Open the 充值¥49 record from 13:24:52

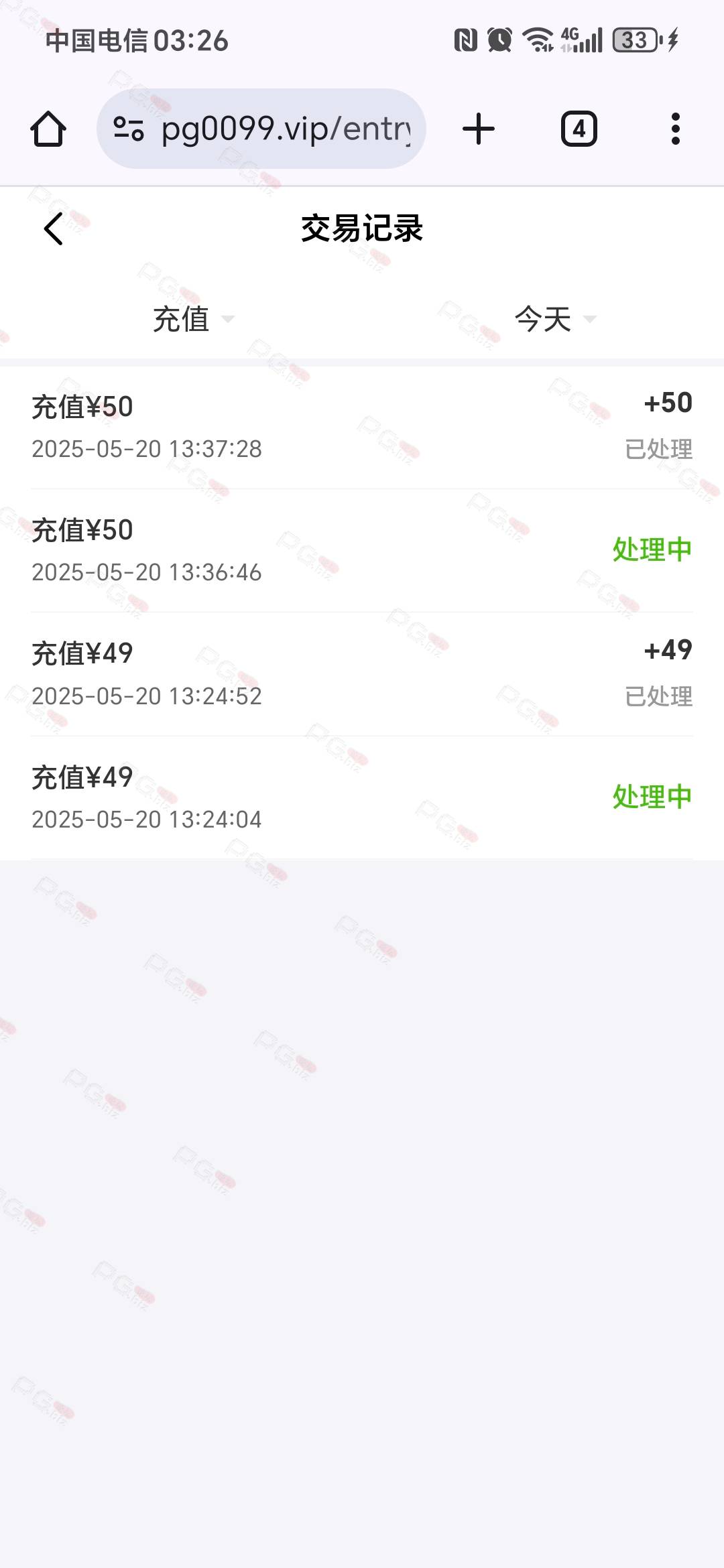pos(362,674)
